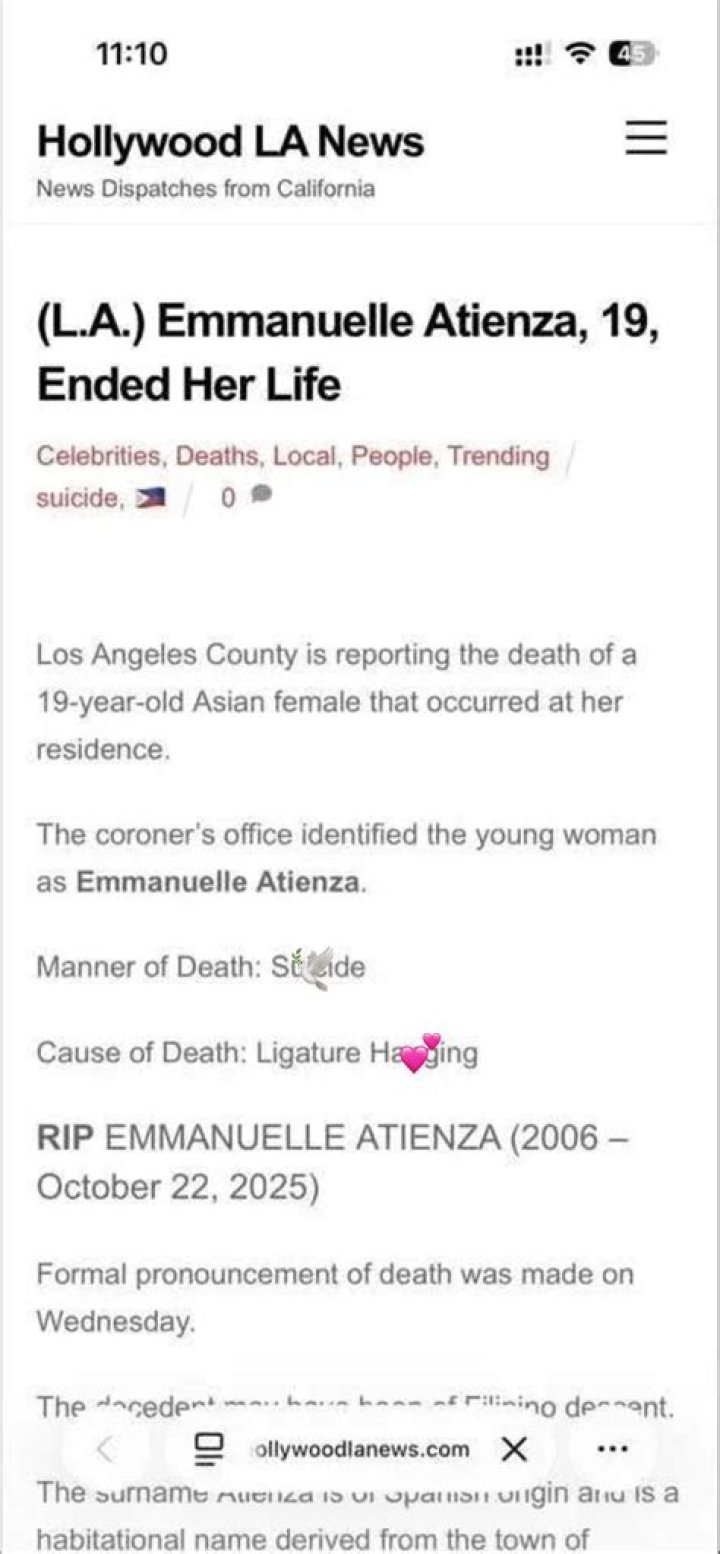The height and width of the screenshot is (1554, 720).
Task: Go to the Hollywood LA News homepage title
Action: [229, 141]
